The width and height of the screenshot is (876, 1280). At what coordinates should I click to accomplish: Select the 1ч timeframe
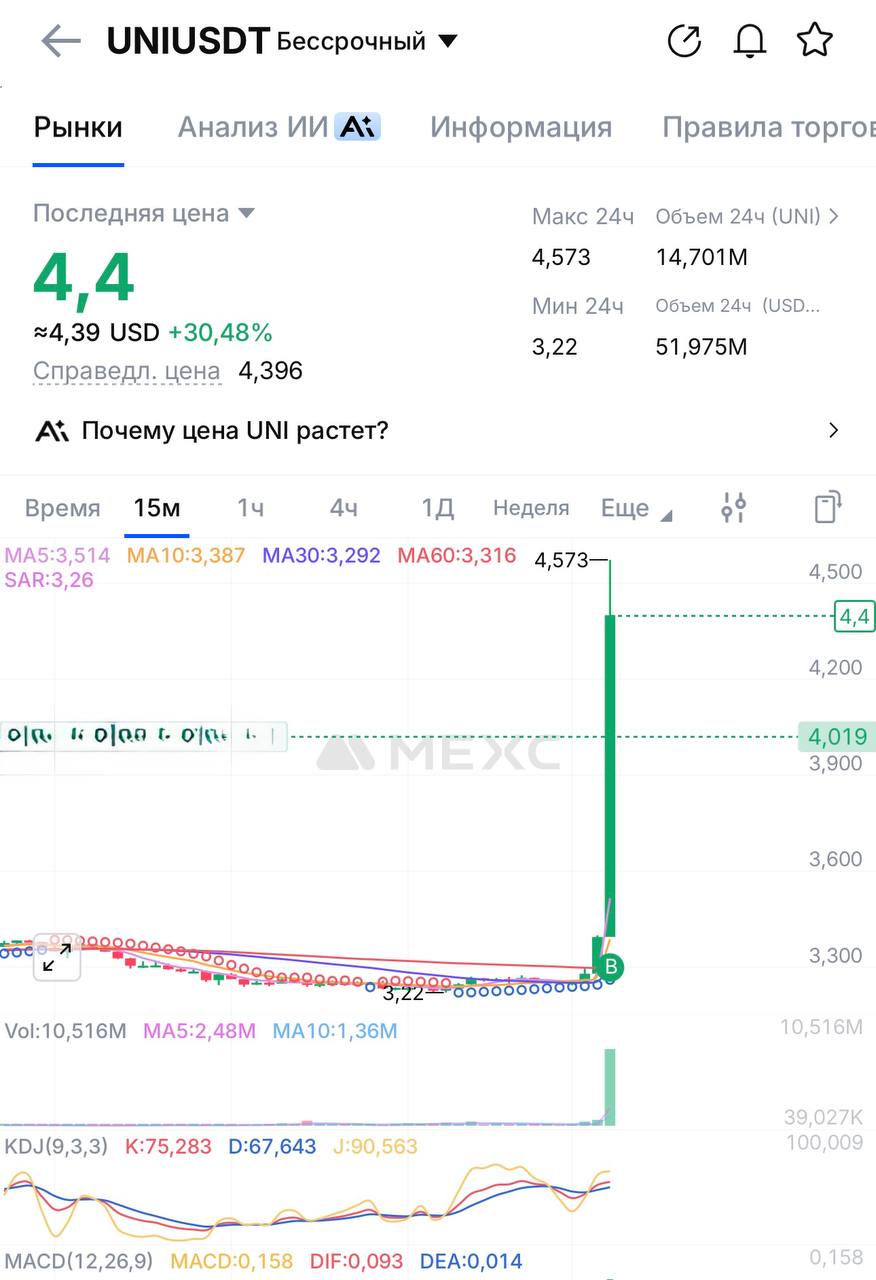pyautogui.click(x=250, y=508)
